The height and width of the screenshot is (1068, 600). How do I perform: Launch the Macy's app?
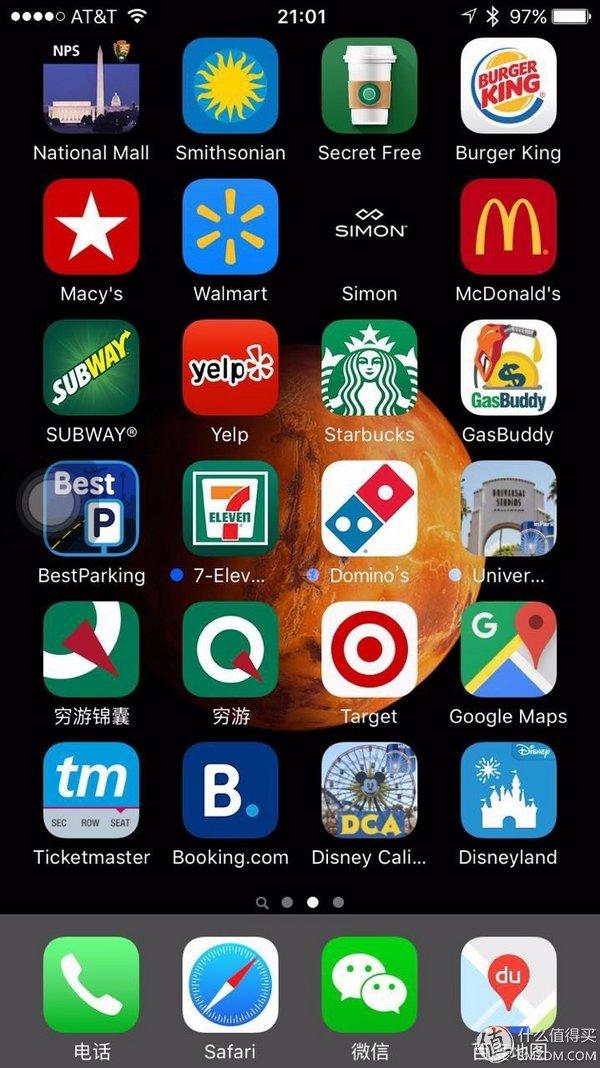click(x=91, y=227)
